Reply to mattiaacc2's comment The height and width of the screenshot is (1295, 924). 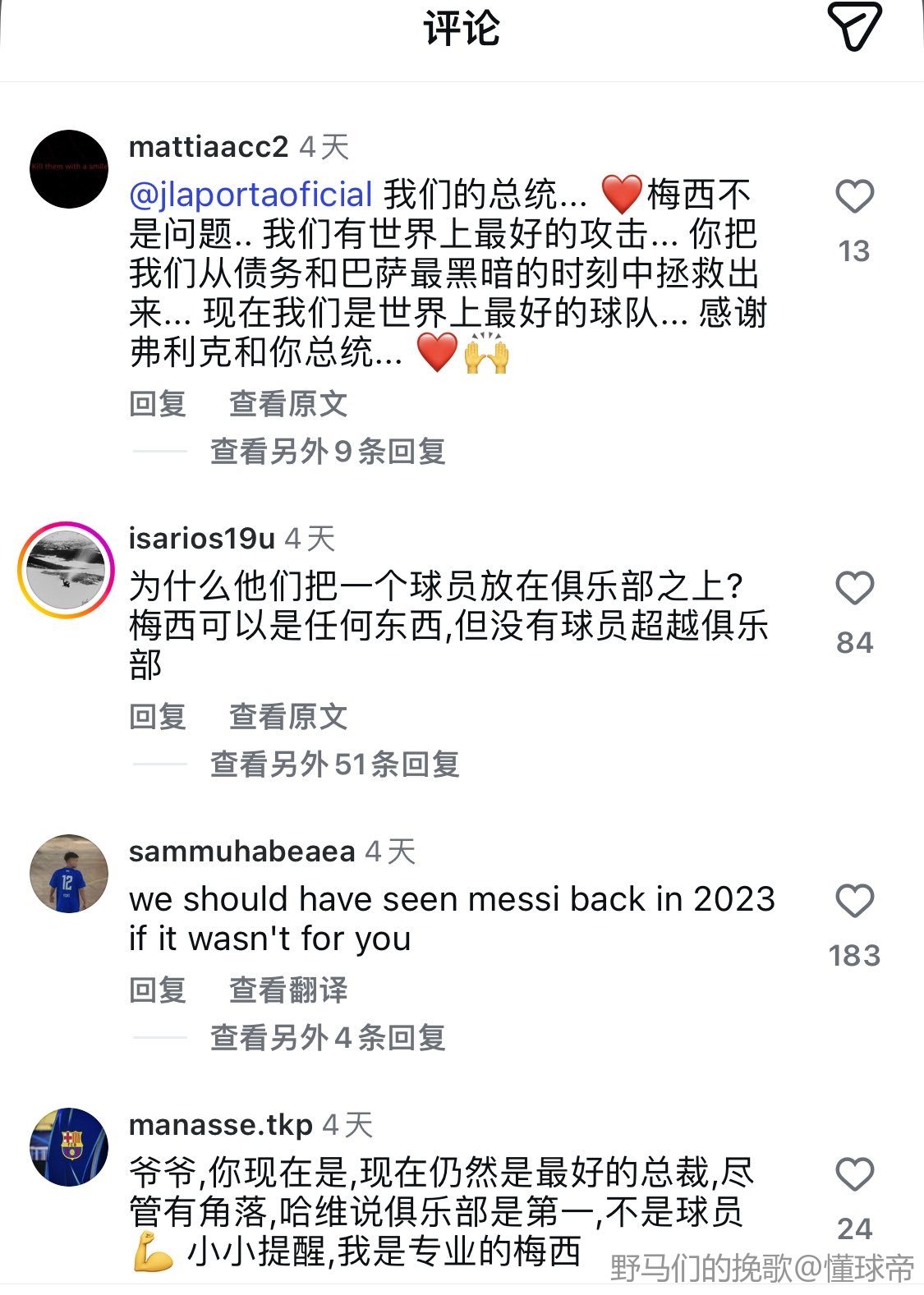click(x=158, y=404)
